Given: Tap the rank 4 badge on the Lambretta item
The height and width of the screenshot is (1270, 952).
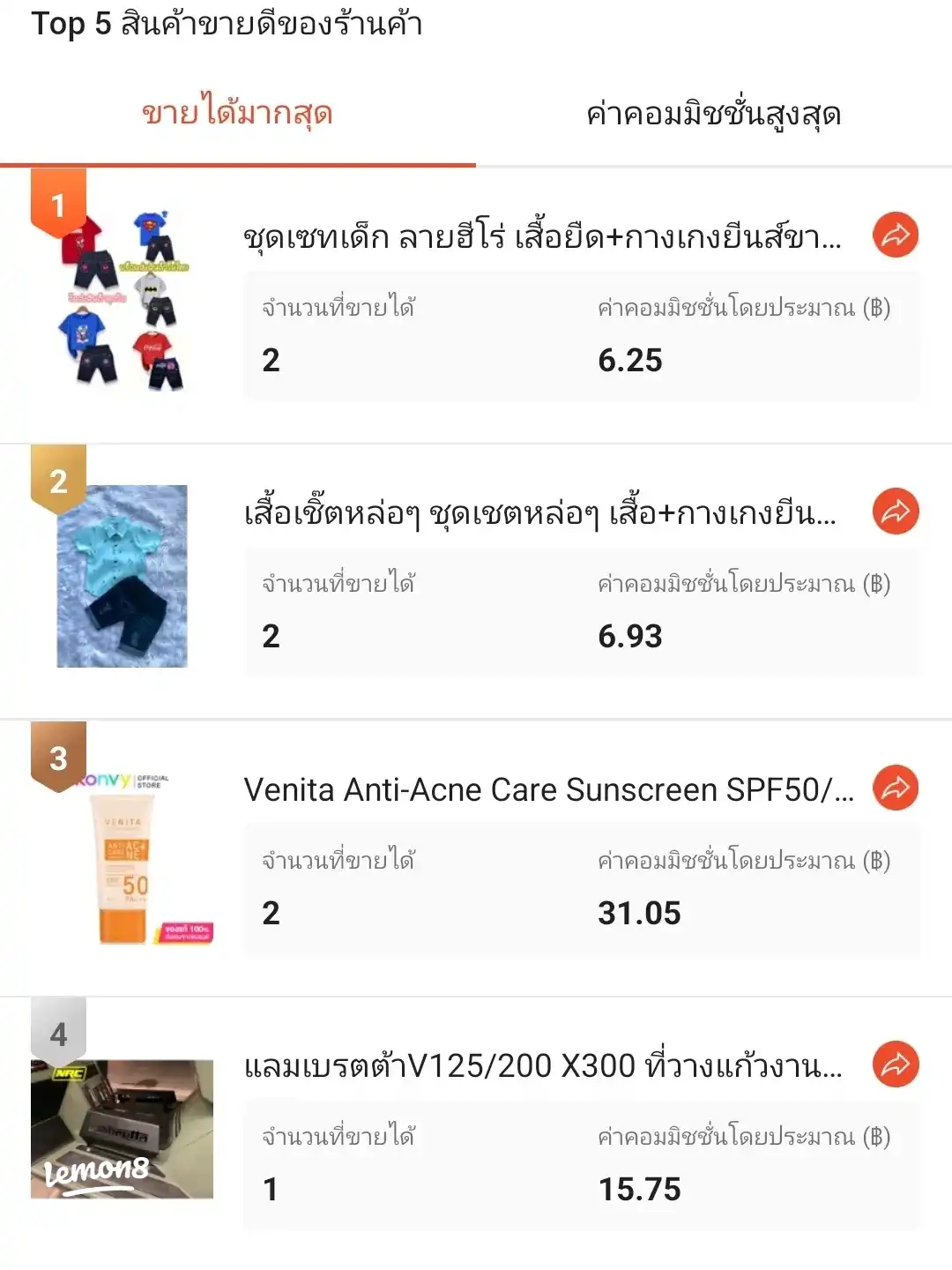Looking at the screenshot, I should coord(58,1032).
